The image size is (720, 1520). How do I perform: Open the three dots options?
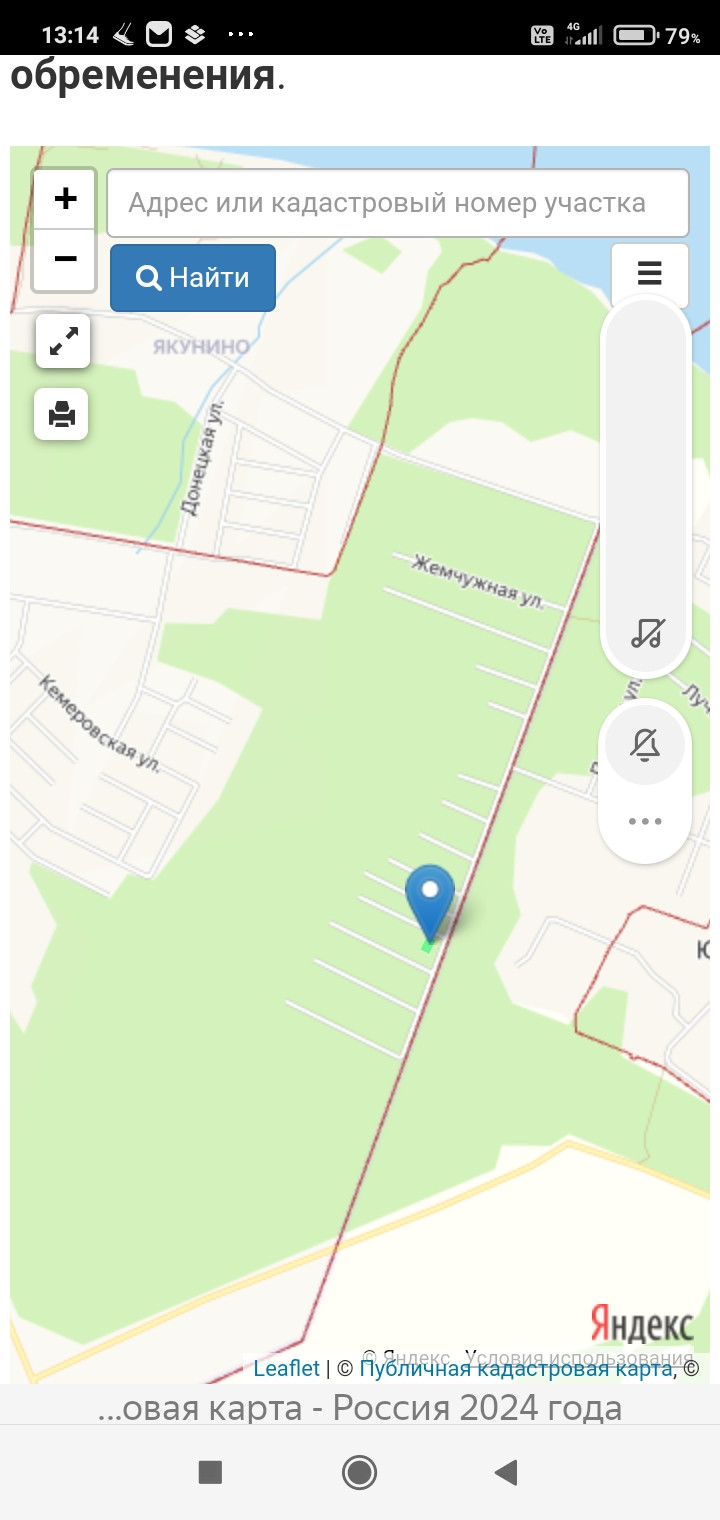645,821
